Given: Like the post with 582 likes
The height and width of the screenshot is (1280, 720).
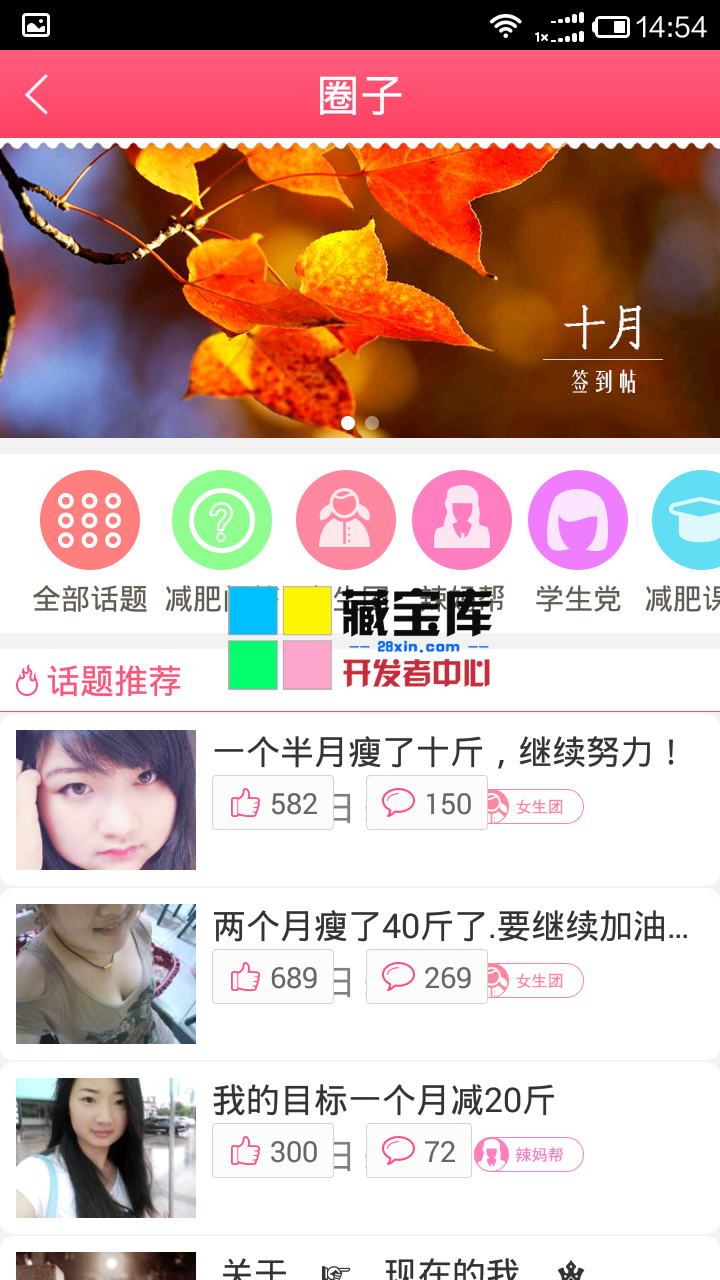Looking at the screenshot, I should coord(273,803).
